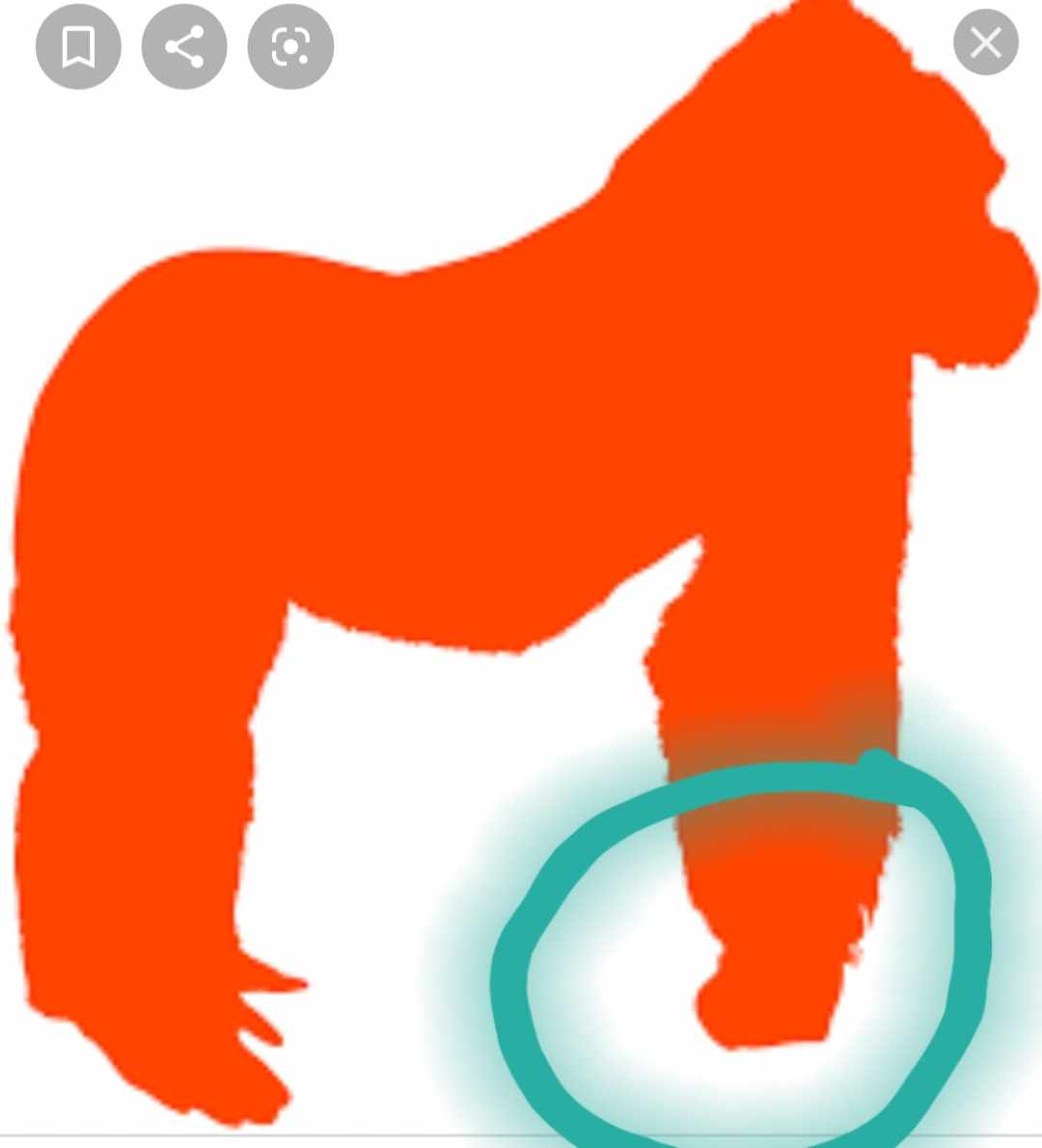Image resolution: width=1042 pixels, height=1148 pixels.
Task: Share this image
Action: pyautogui.click(x=184, y=46)
